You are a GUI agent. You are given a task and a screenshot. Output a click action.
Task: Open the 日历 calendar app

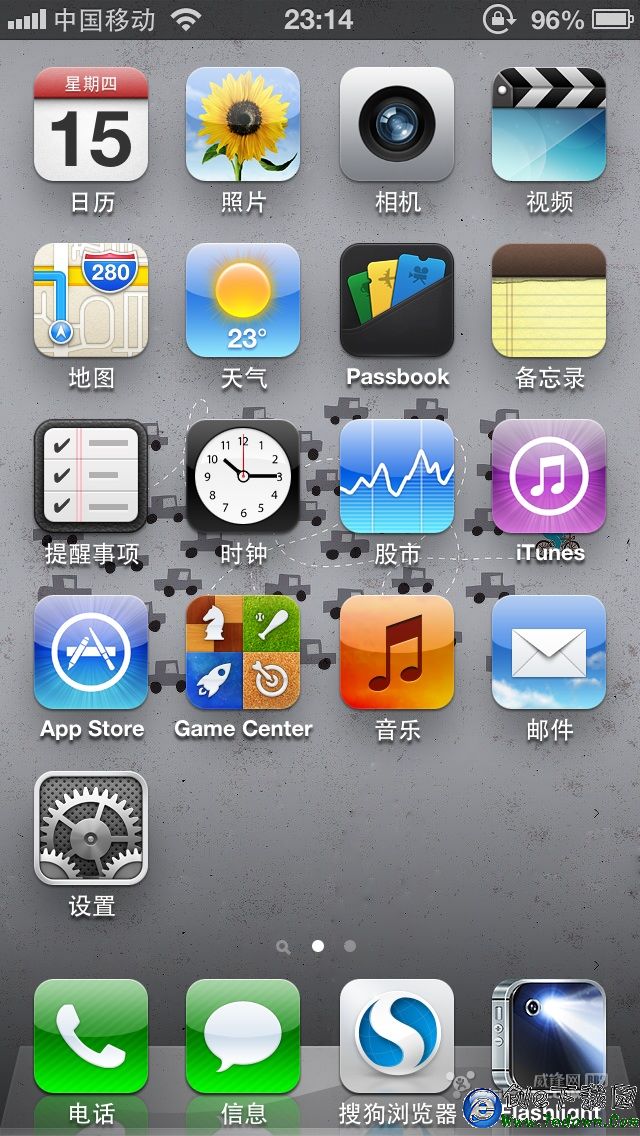91,124
